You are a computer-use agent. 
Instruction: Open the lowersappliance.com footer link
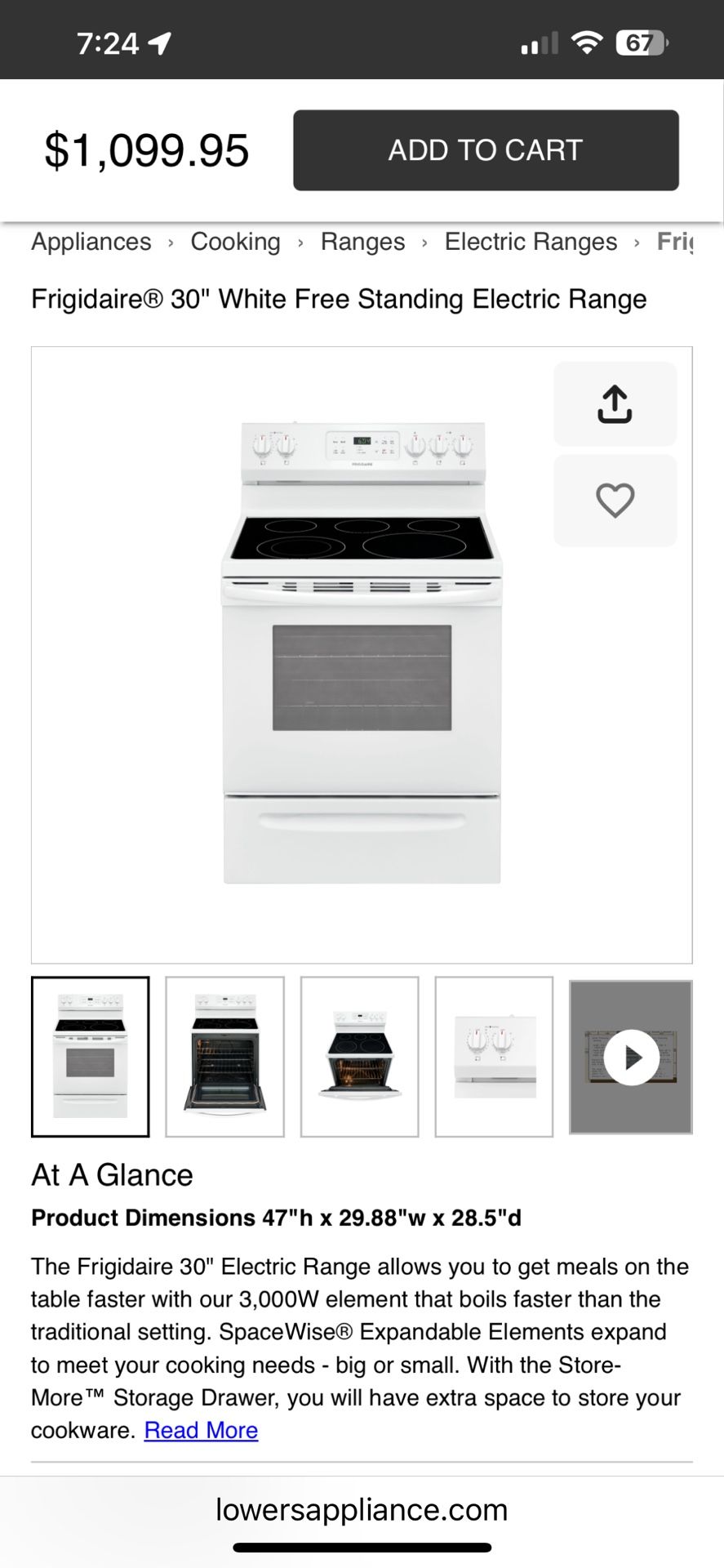[362, 1506]
